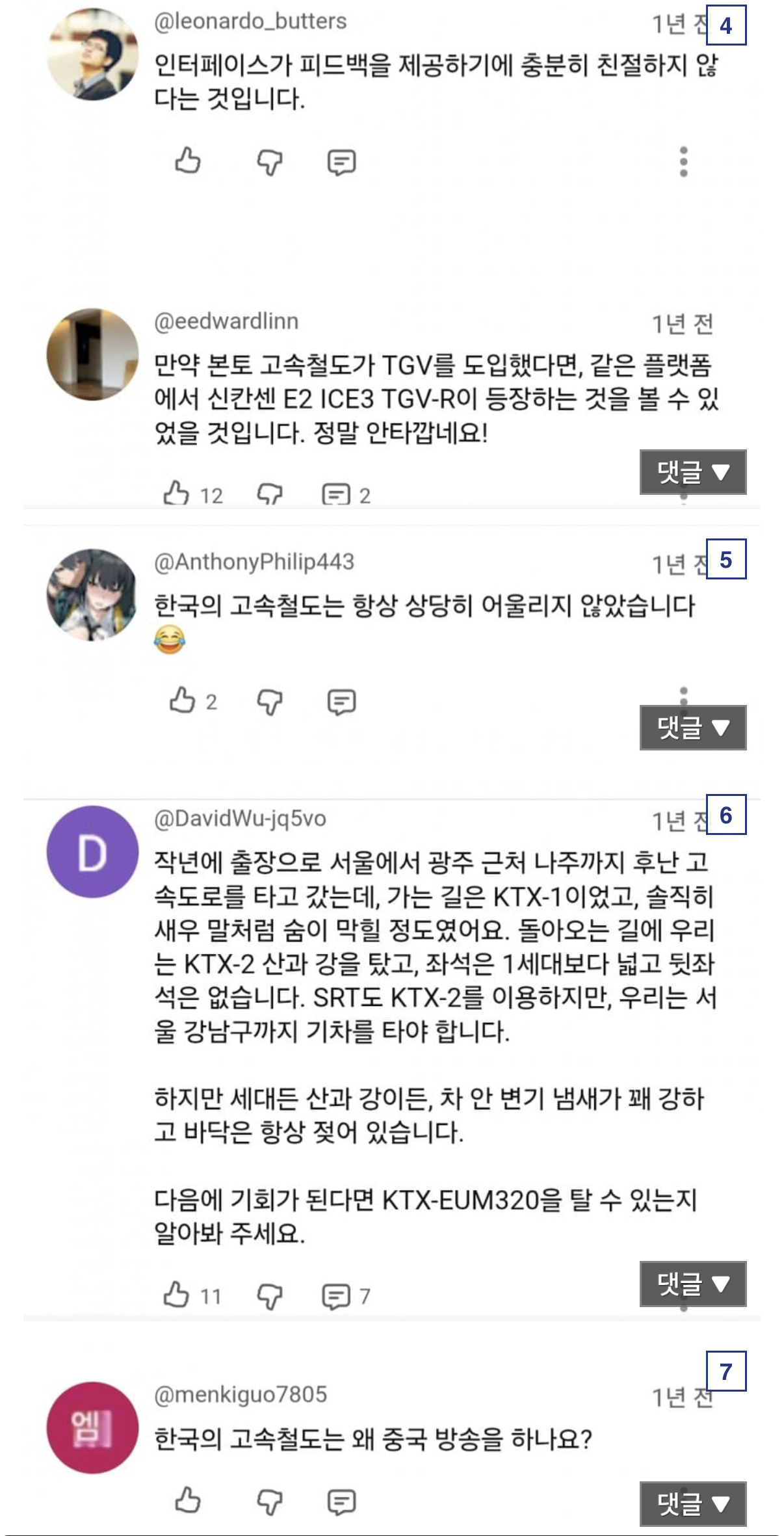This screenshot has width=784, height=1536.
Task: Like @eedwardlinn's comment about TGV
Action: coord(176,494)
